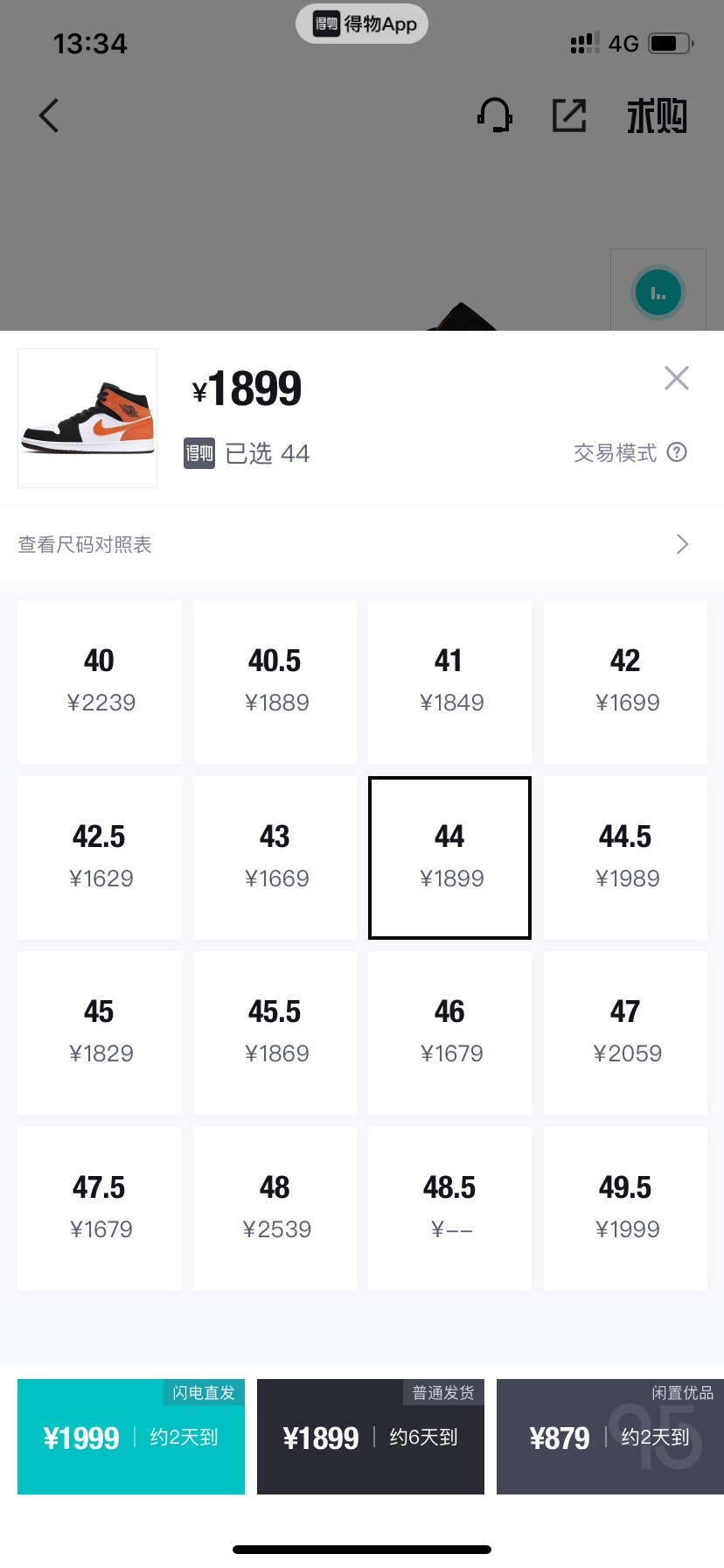The width and height of the screenshot is (724, 1568).
Task: Choose size 49.5
Action: pos(625,1208)
